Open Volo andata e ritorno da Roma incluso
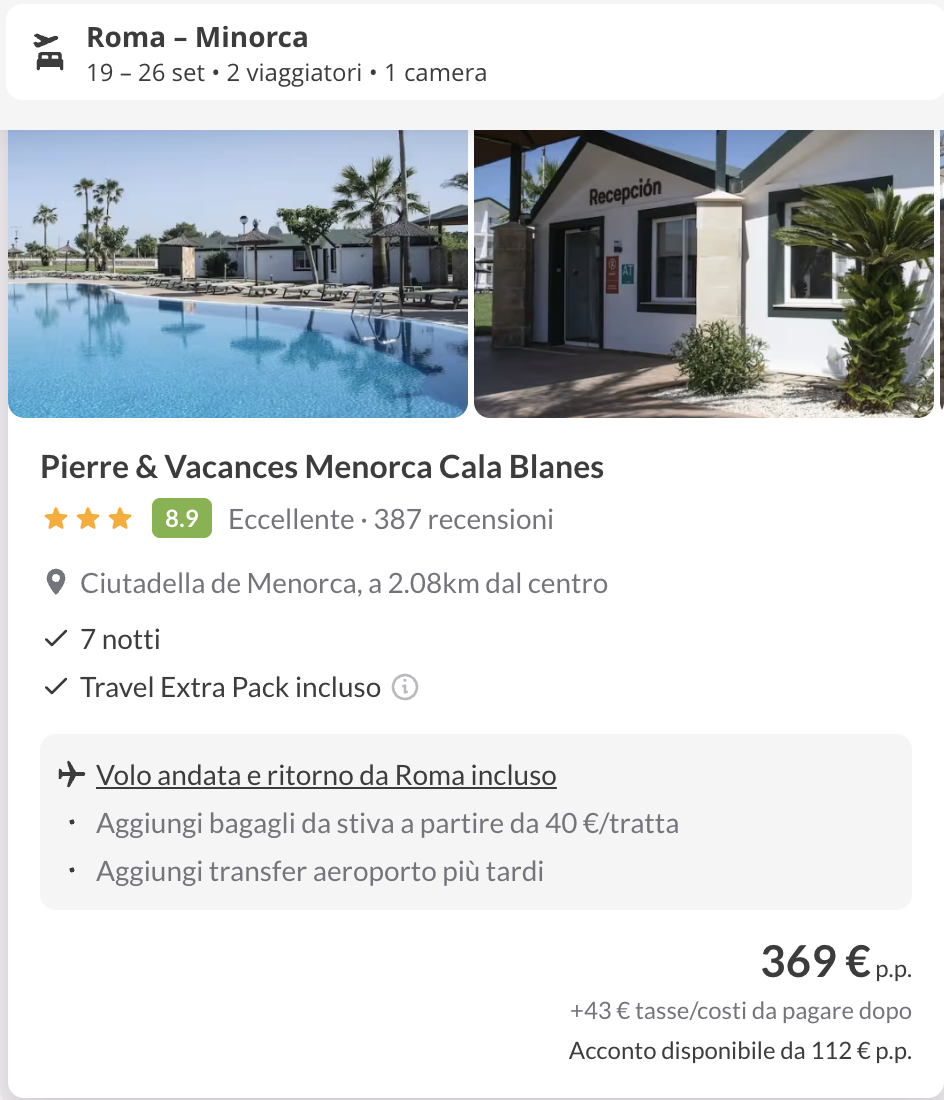 (x=326, y=775)
